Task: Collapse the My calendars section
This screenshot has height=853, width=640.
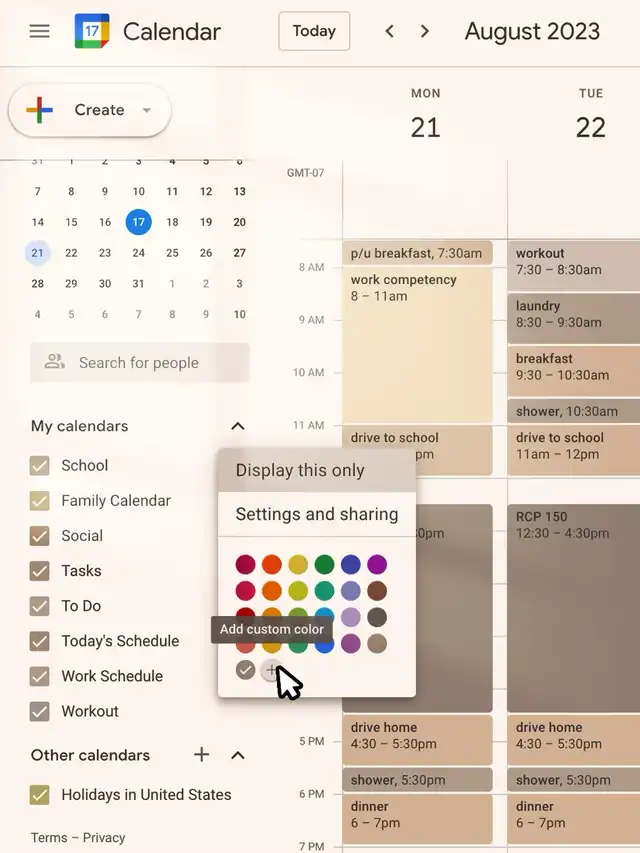Action: [x=238, y=426]
